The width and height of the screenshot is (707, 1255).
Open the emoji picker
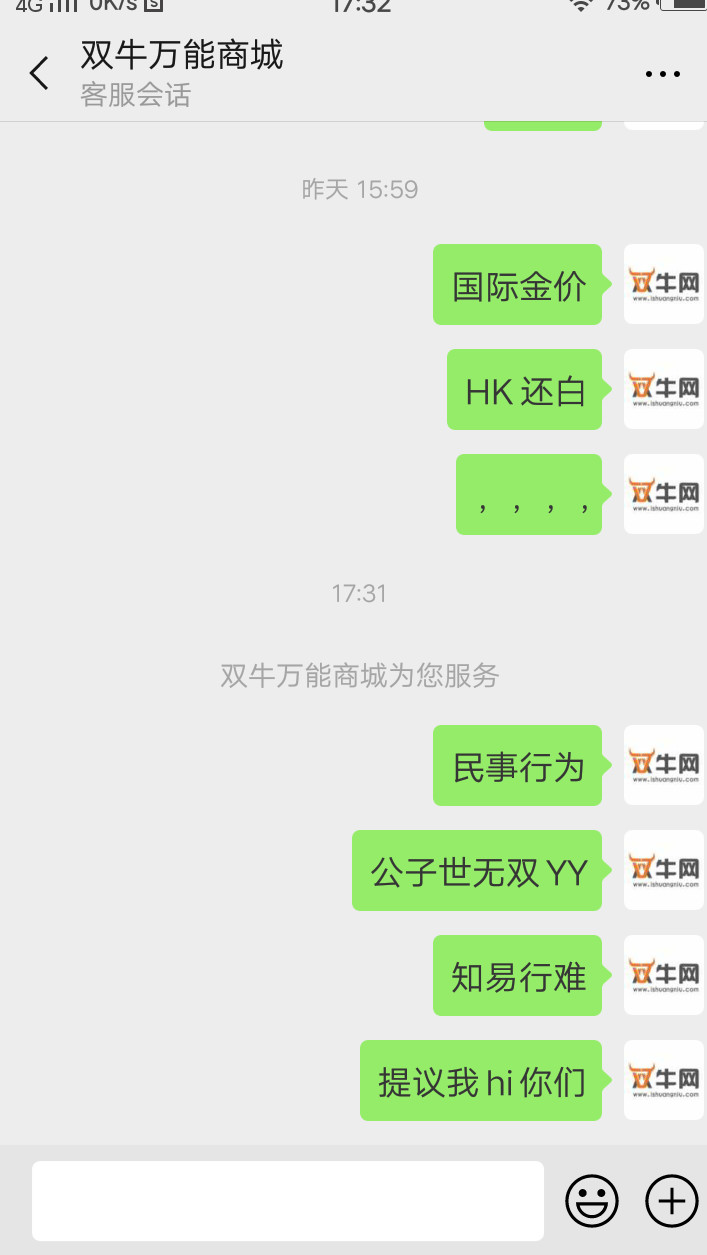pos(592,1200)
